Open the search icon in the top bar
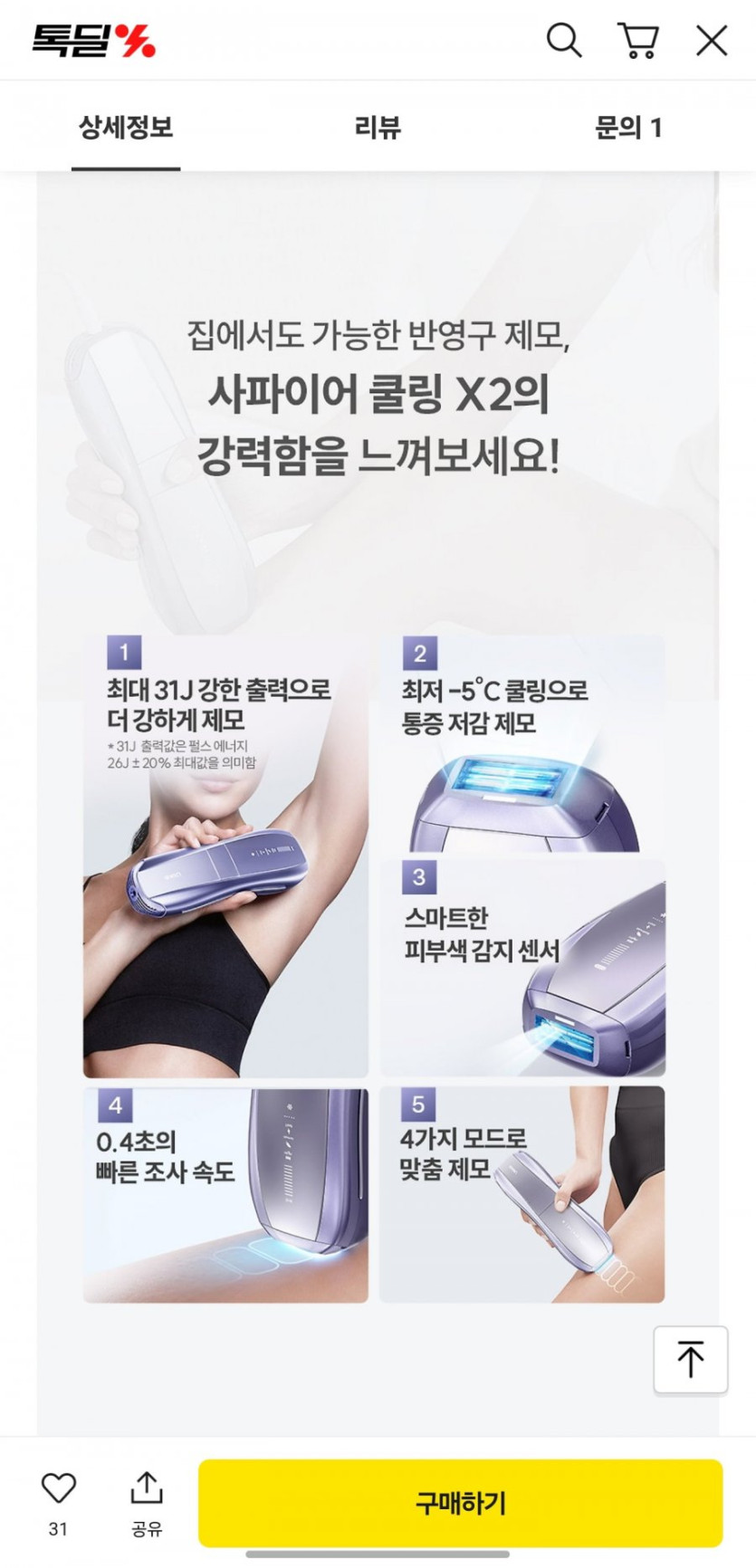The image size is (756, 1568). (x=563, y=41)
